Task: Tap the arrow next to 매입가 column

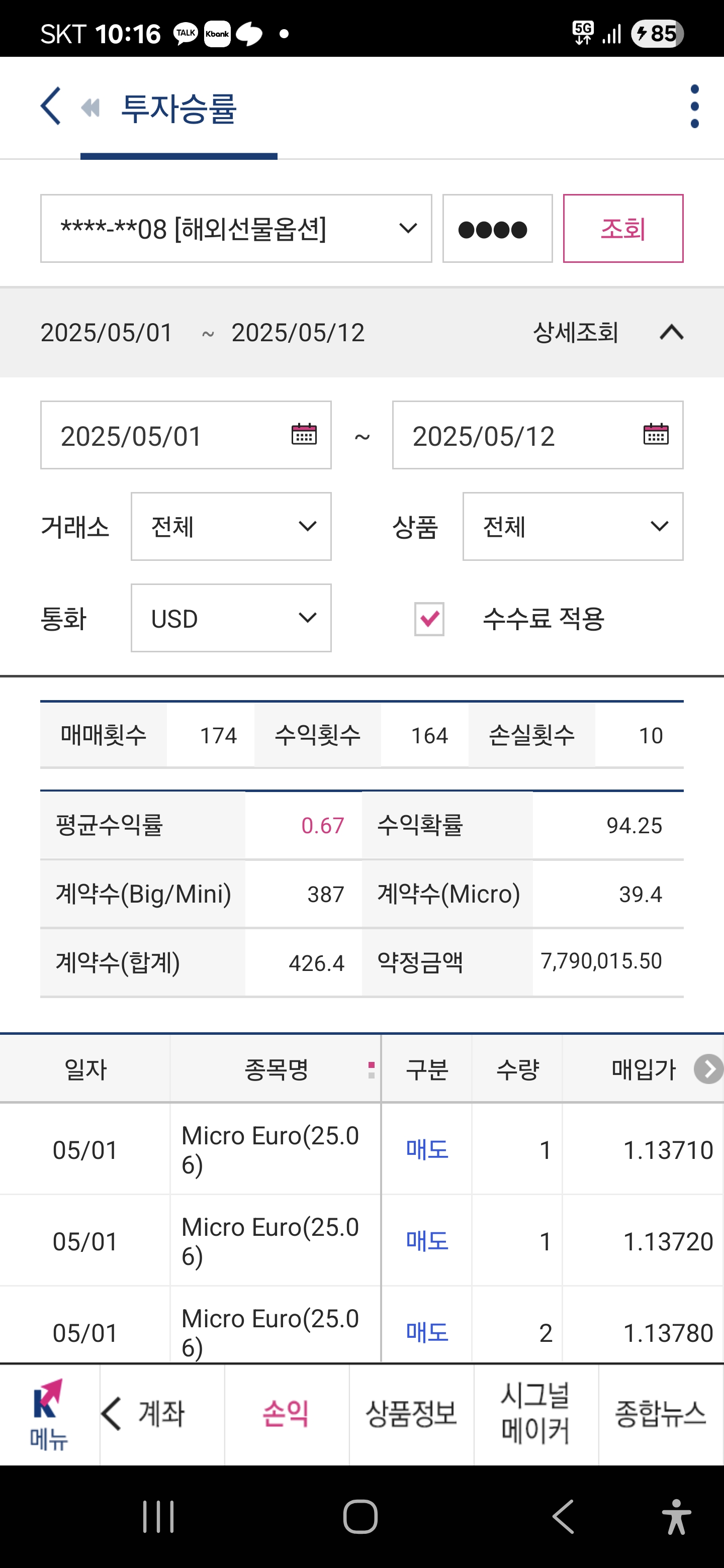Action: pos(708,1069)
